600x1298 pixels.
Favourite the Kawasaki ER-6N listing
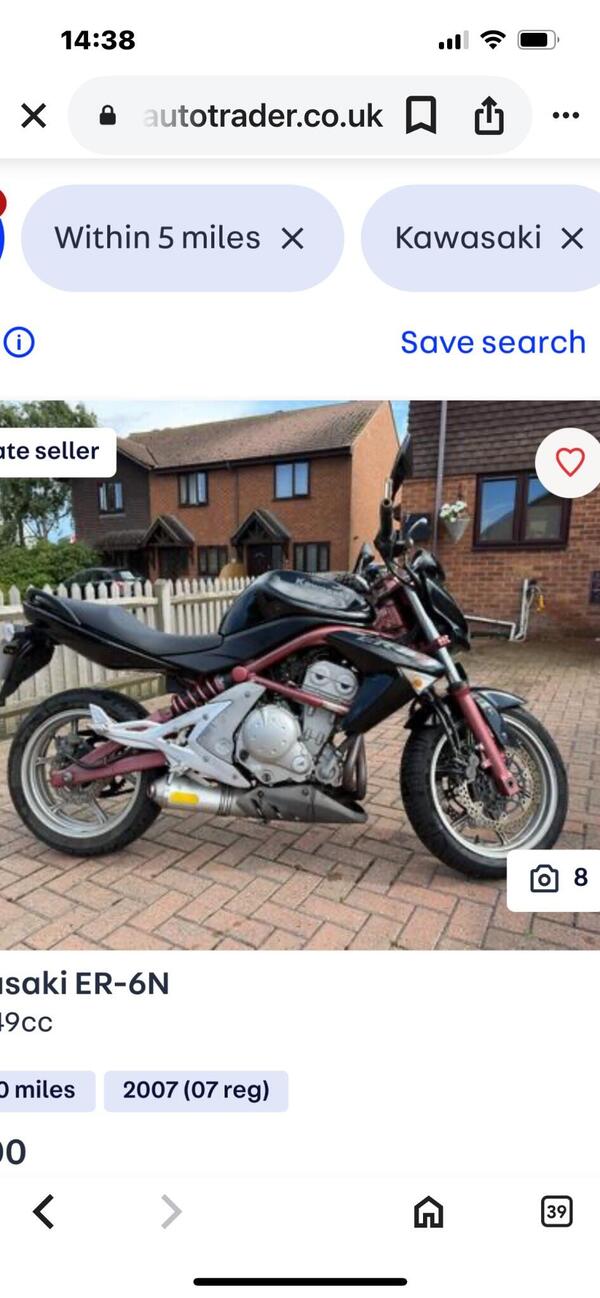[569, 462]
